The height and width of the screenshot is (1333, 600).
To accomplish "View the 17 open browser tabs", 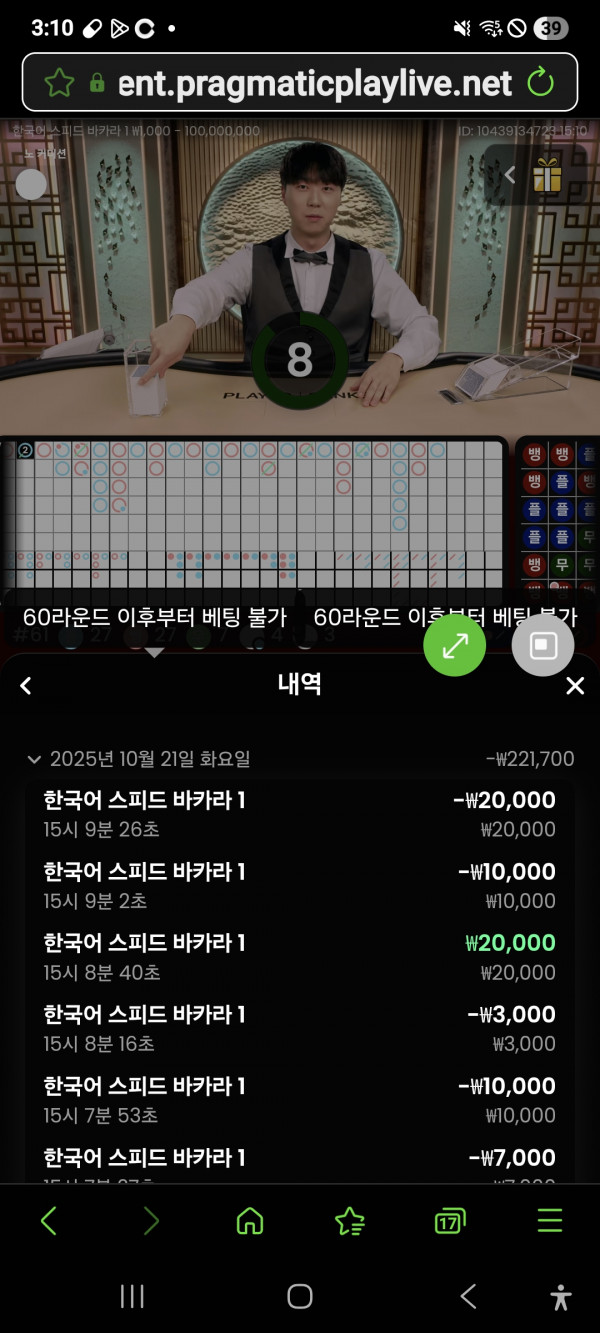I will click(450, 1220).
